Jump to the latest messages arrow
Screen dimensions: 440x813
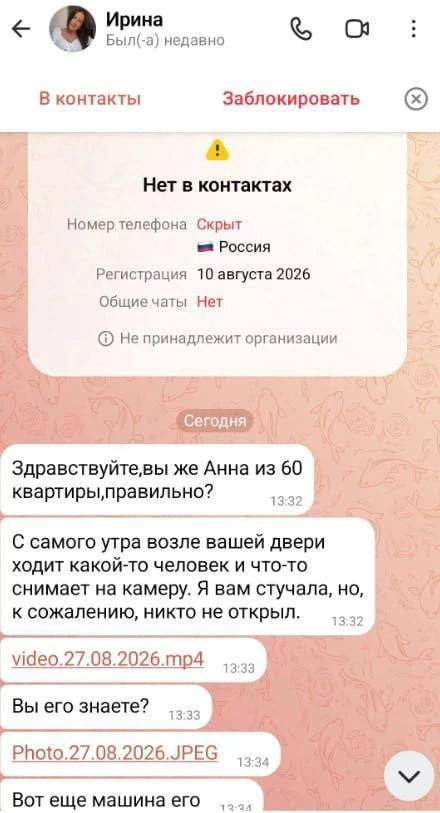(410, 776)
